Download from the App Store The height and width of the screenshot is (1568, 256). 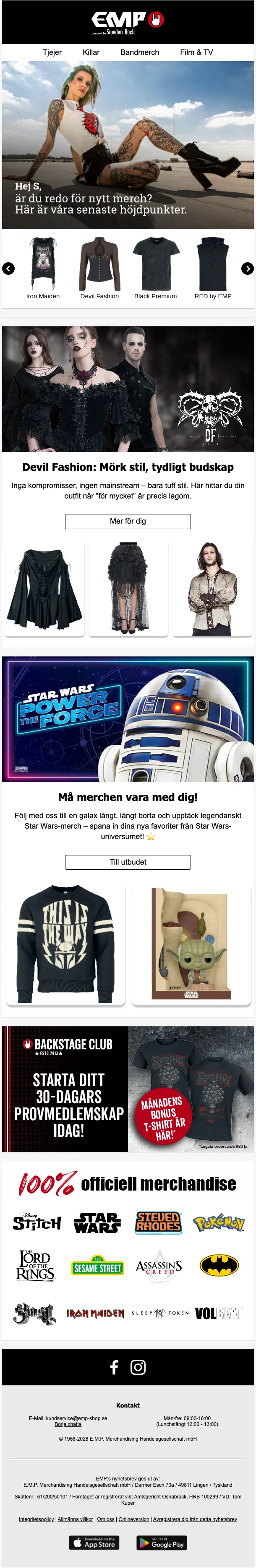[94, 1543]
